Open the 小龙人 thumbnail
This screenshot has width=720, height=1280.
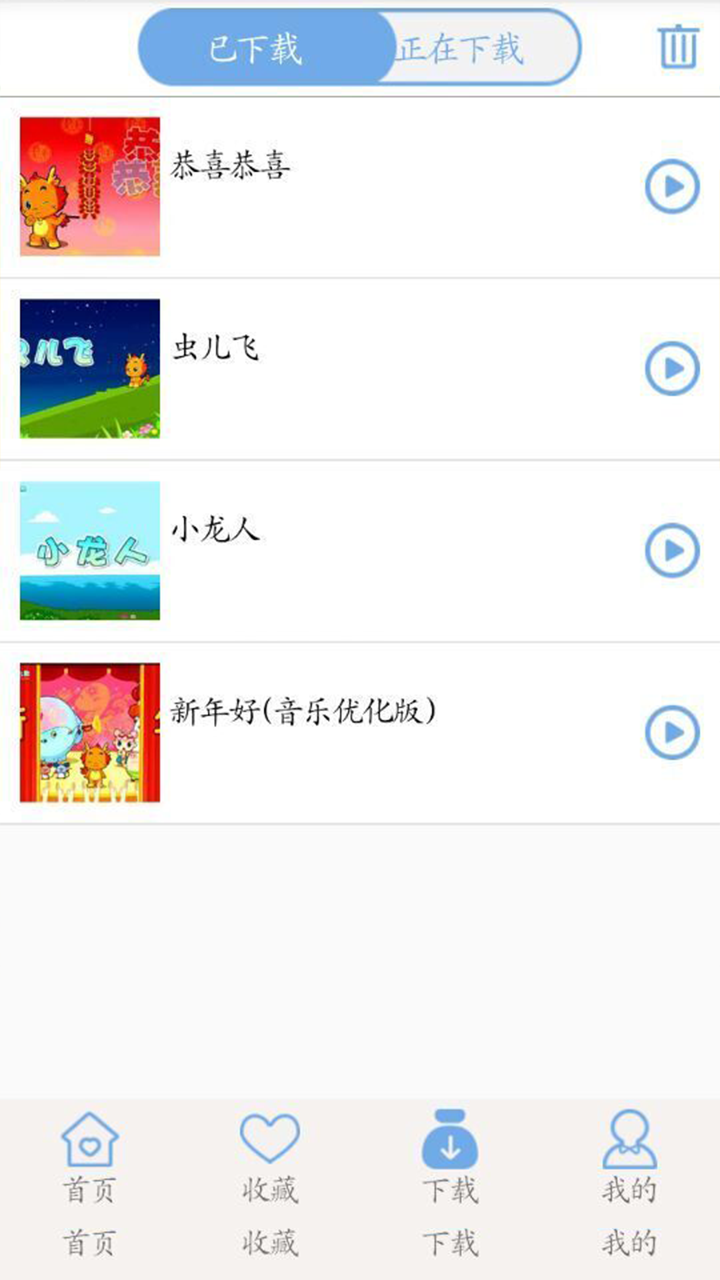point(90,551)
